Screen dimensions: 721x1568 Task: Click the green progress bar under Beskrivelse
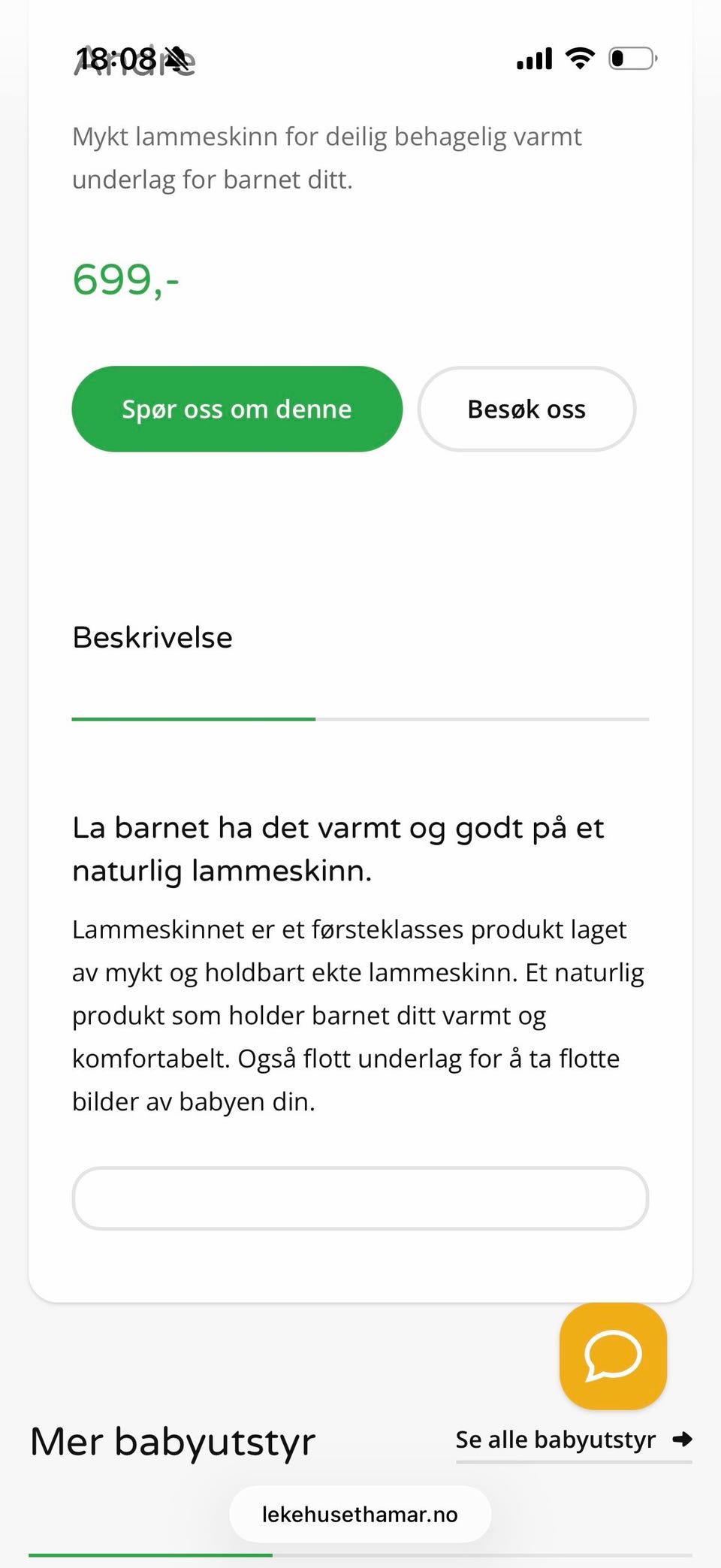pos(194,720)
